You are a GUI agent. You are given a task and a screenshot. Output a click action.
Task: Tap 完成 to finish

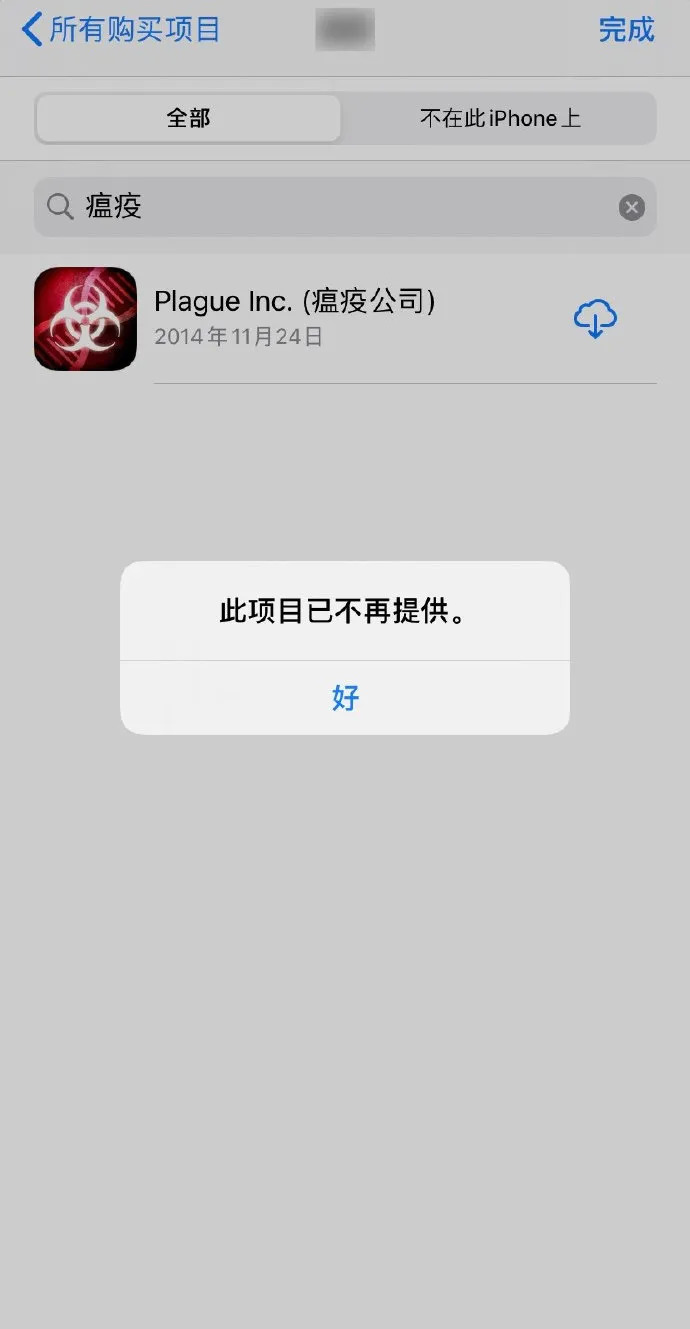click(x=626, y=29)
